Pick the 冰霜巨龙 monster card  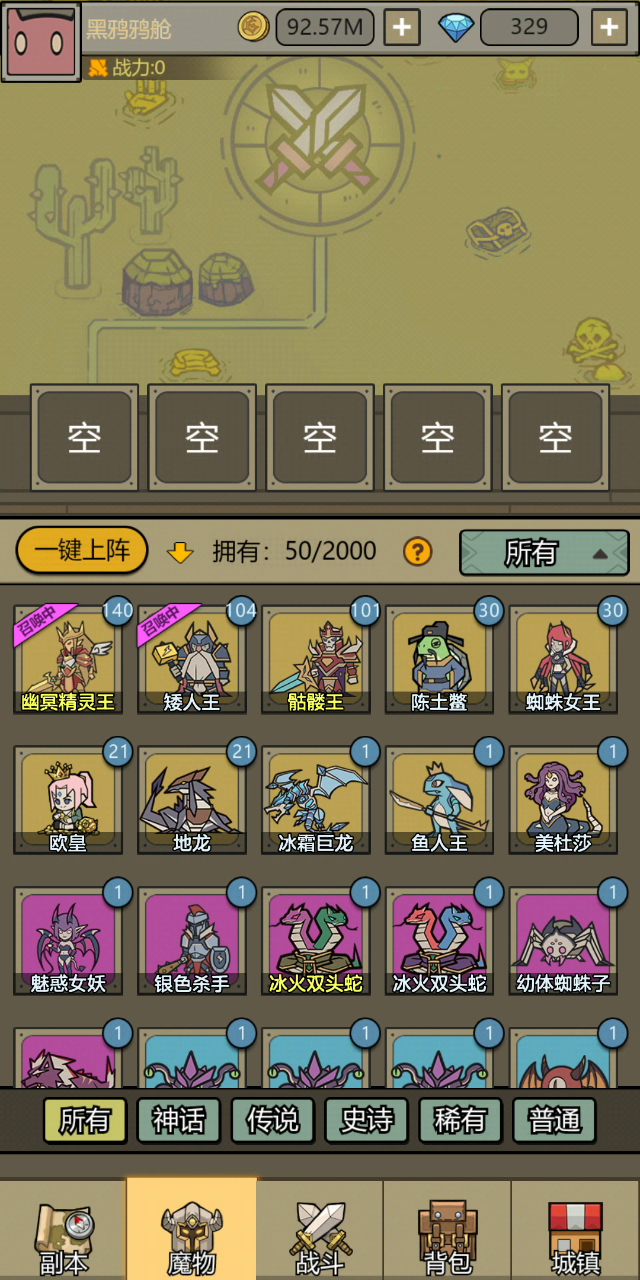click(x=316, y=800)
